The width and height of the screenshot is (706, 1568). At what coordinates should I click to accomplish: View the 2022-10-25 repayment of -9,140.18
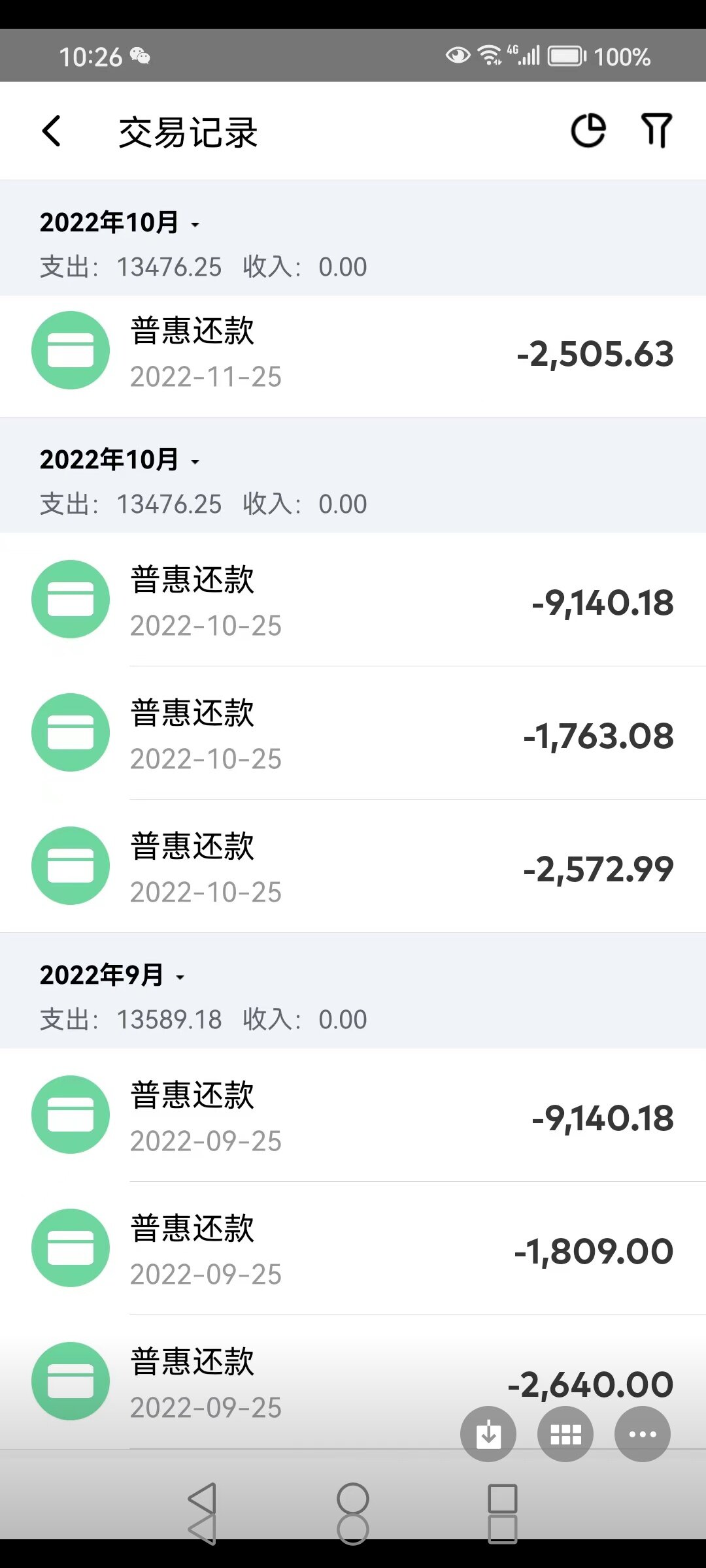[x=353, y=602]
